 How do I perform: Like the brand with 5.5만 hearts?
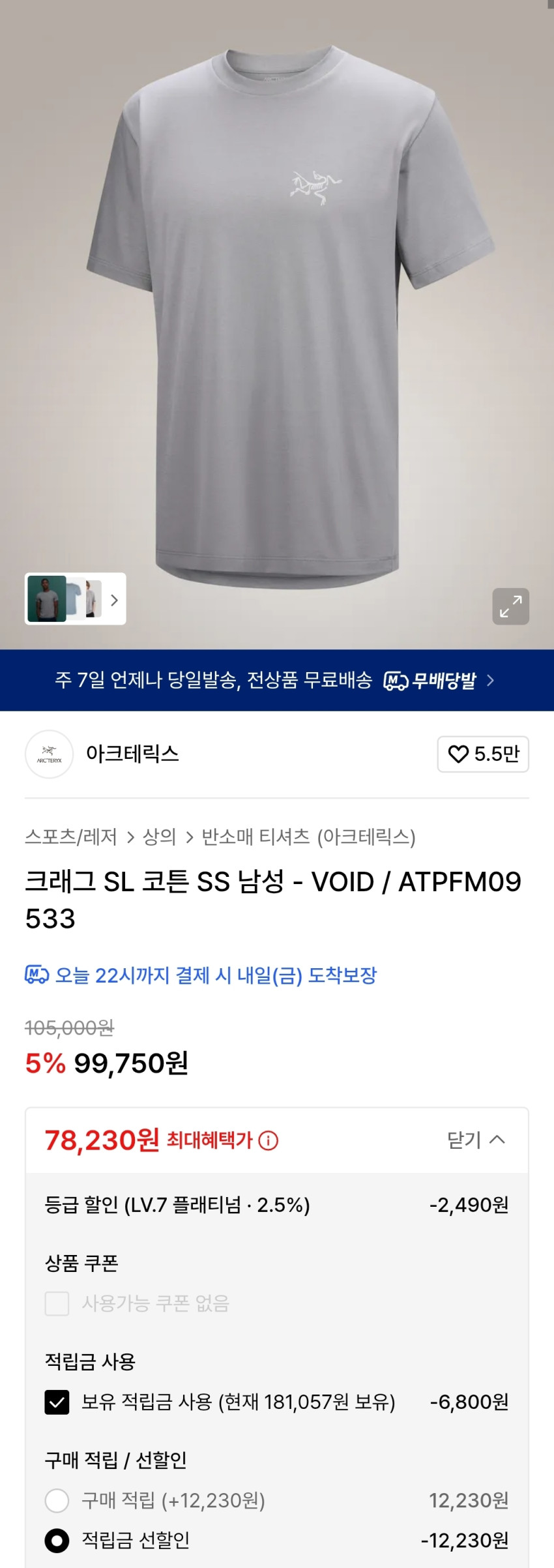[482, 754]
